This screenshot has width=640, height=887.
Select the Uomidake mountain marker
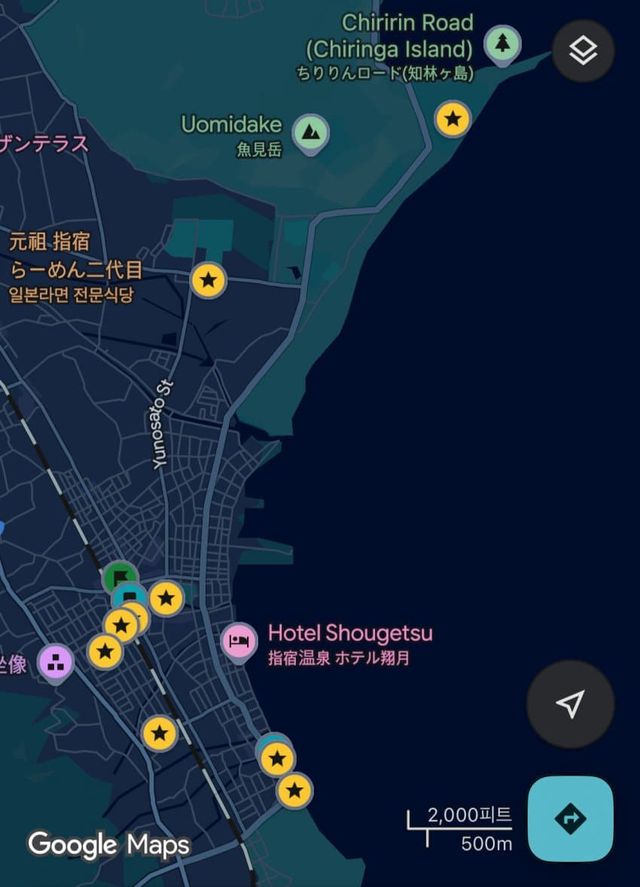pos(311,132)
